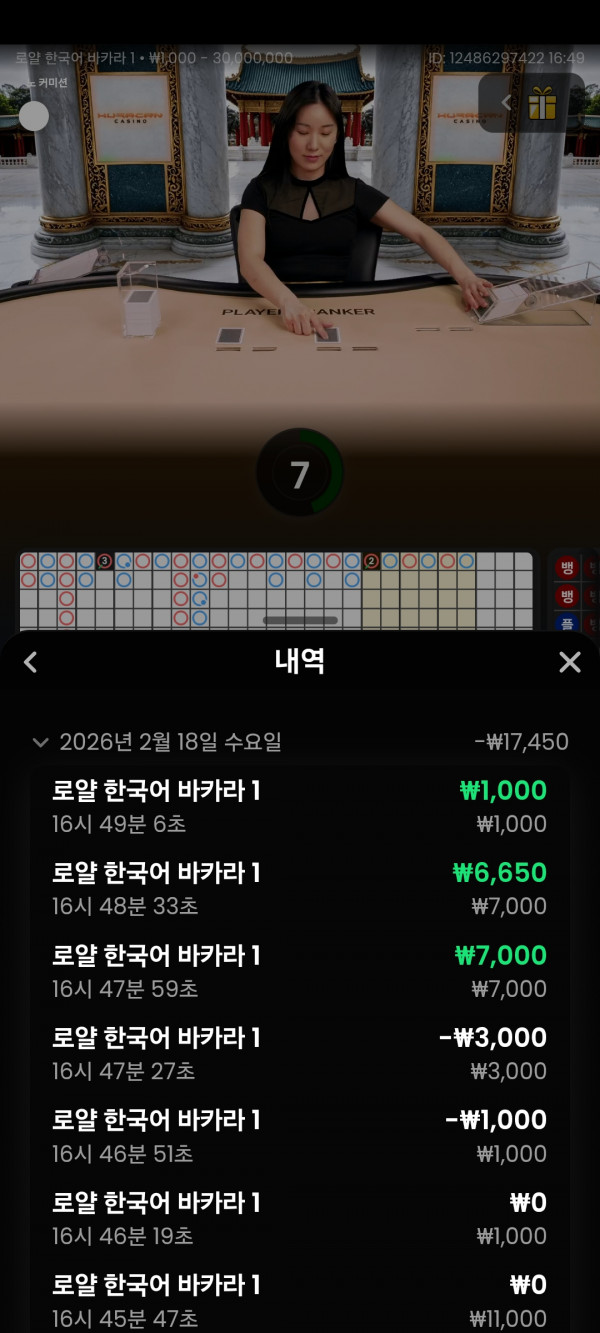Open the 16시 49분 6초 game record
600x1333 pixels.
(299, 807)
